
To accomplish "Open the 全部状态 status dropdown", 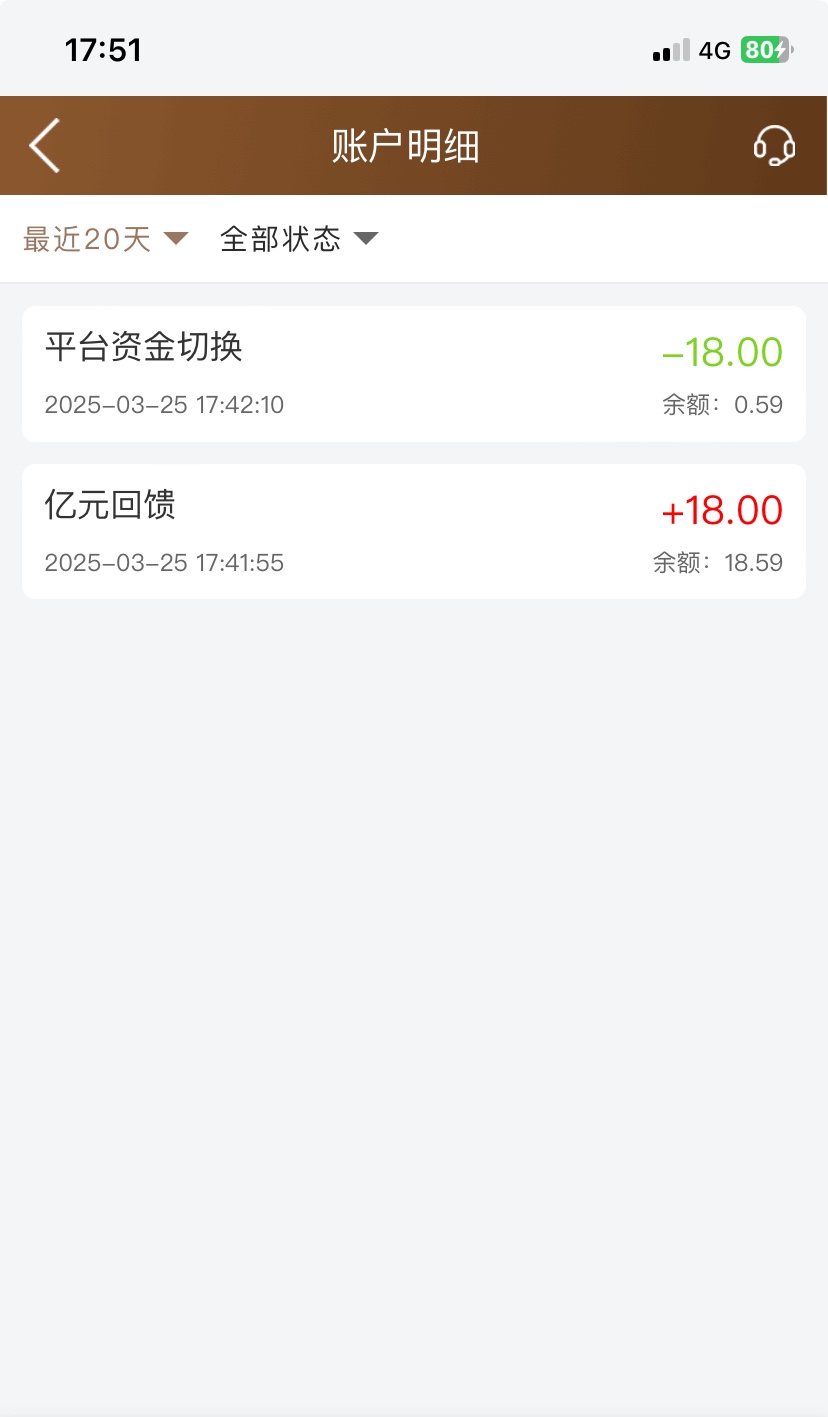I will click(298, 239).
